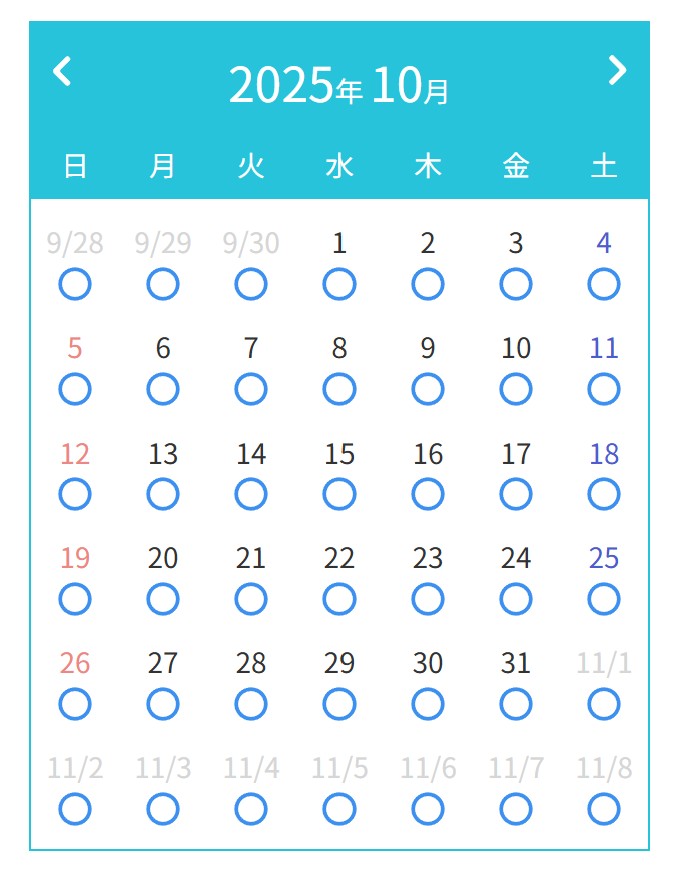Go to the previous month

click(x=62, y=72)
